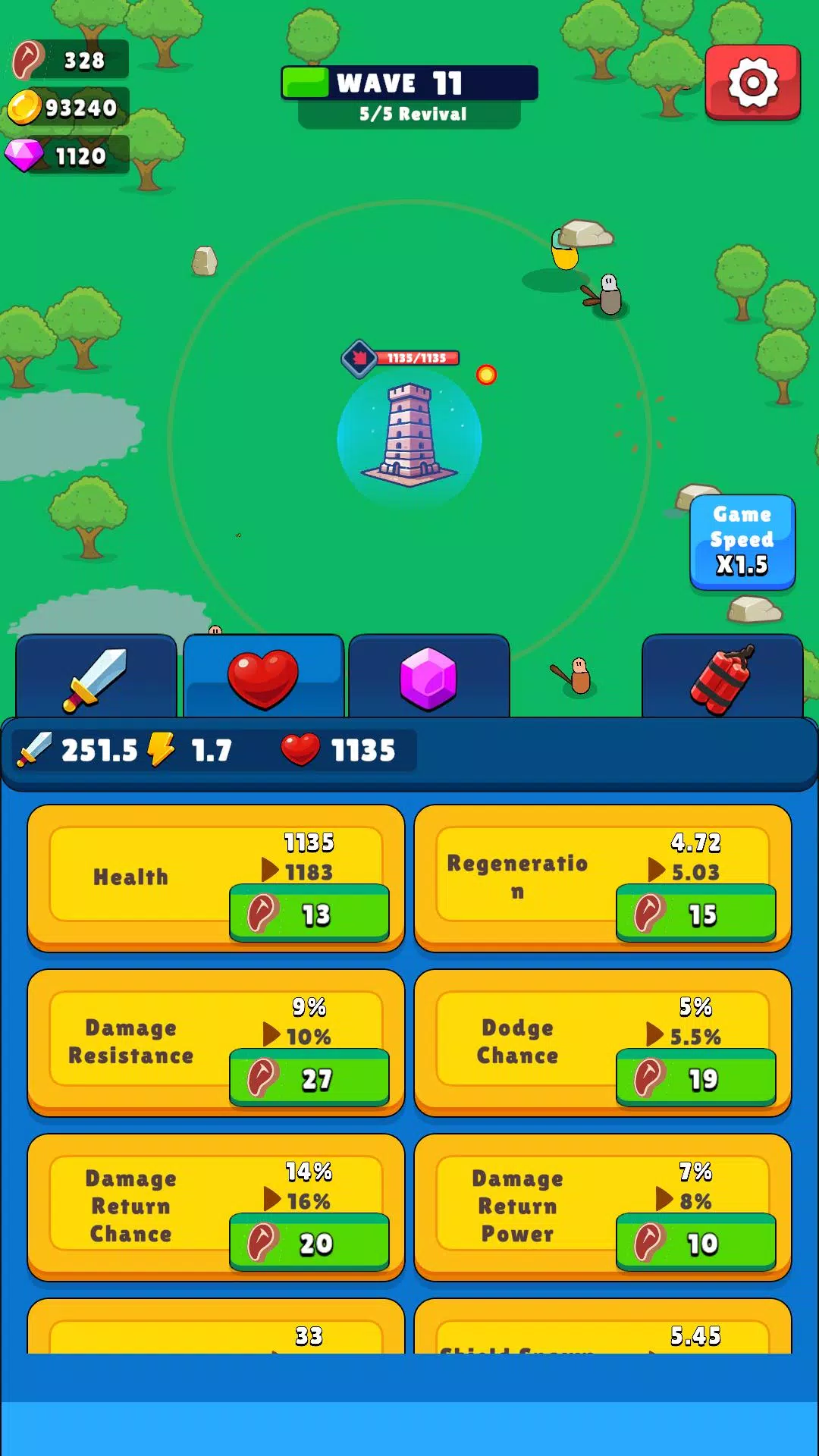819x1456 pixels.
Task: Increase Dodge Chance for 19 meat
Action: coord(695,1078)
